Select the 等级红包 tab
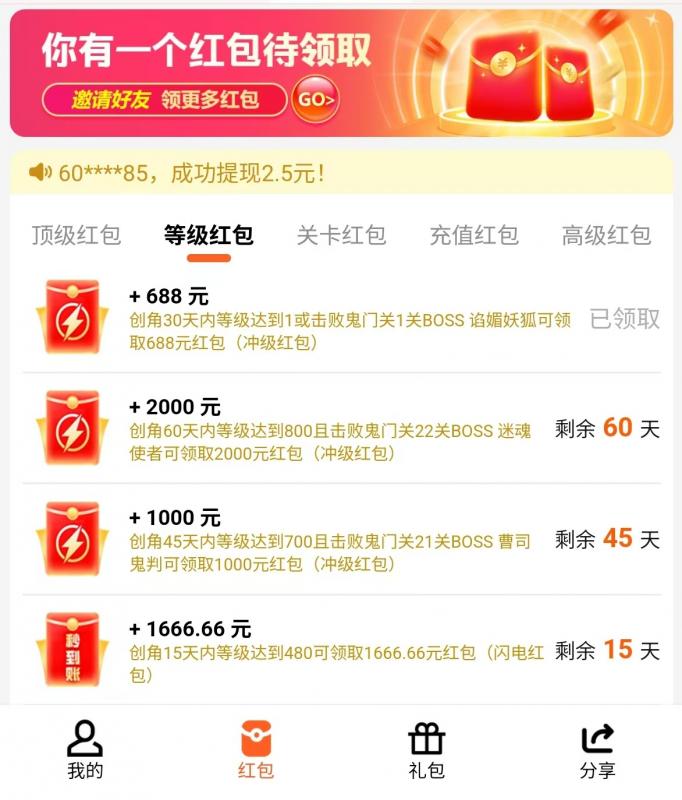 pyautogui.click(x=208, y=236)
